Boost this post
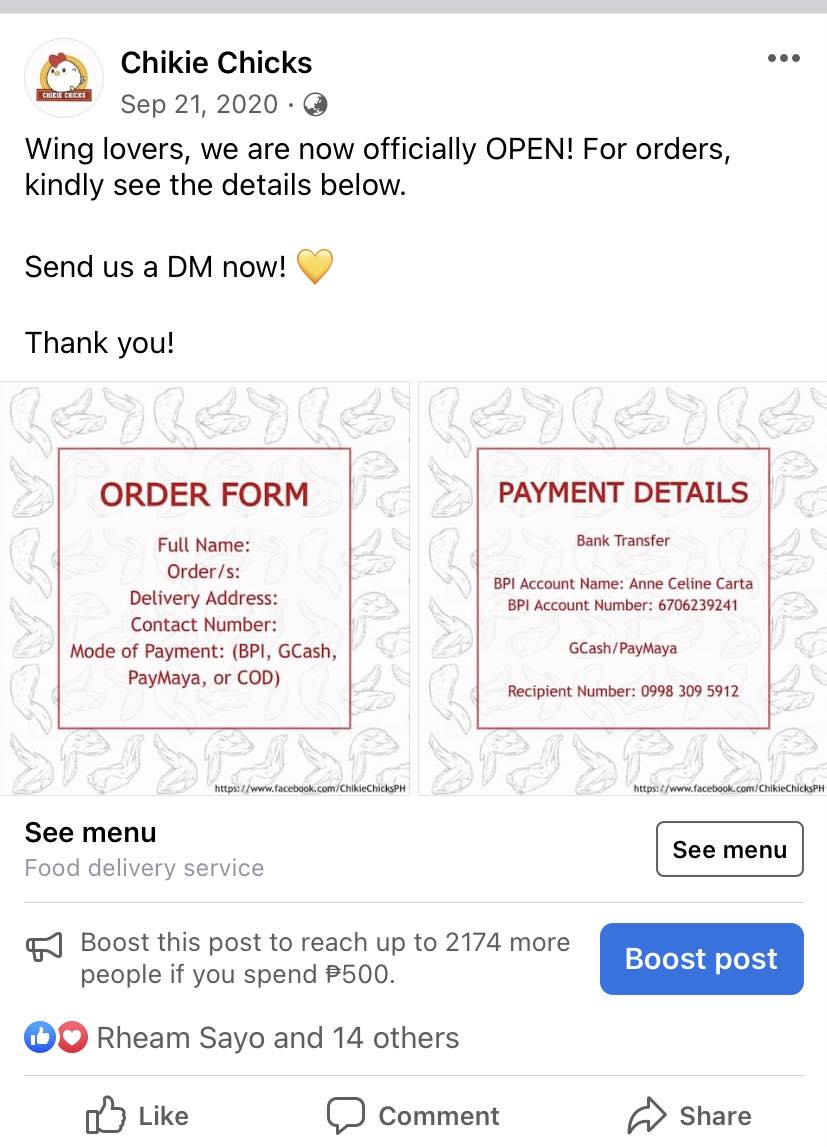This screenshot has width=827, height=1147. 701,959
